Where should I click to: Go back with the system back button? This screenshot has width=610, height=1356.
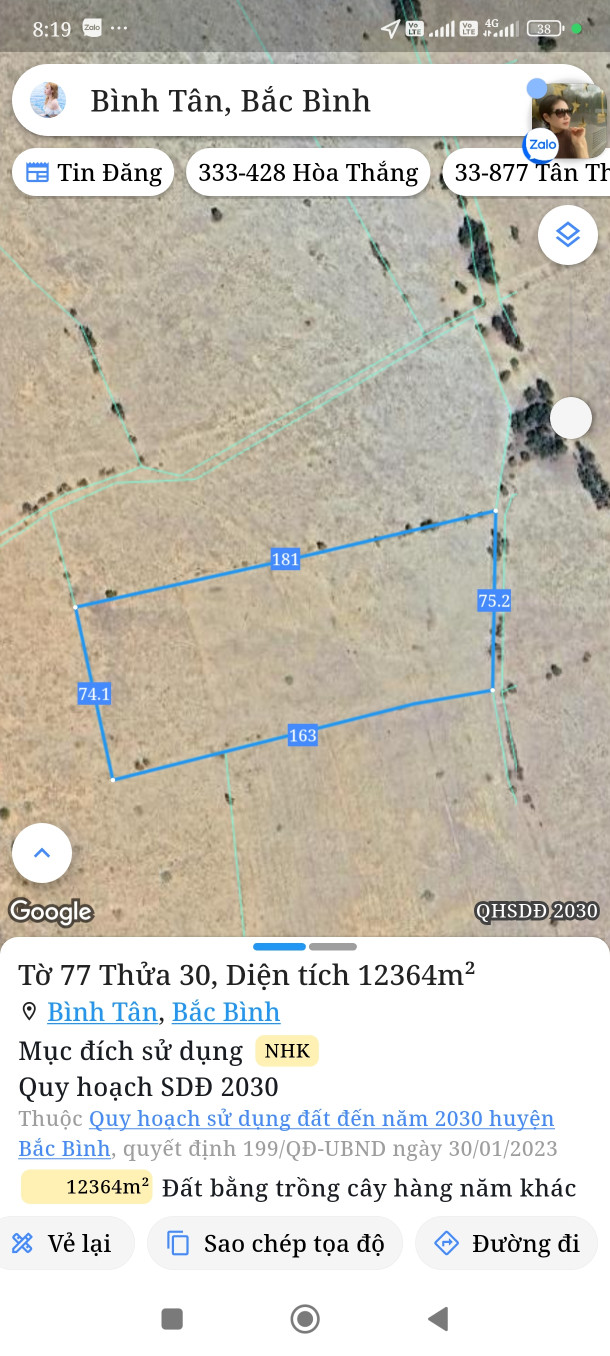tap(437, 1319)
